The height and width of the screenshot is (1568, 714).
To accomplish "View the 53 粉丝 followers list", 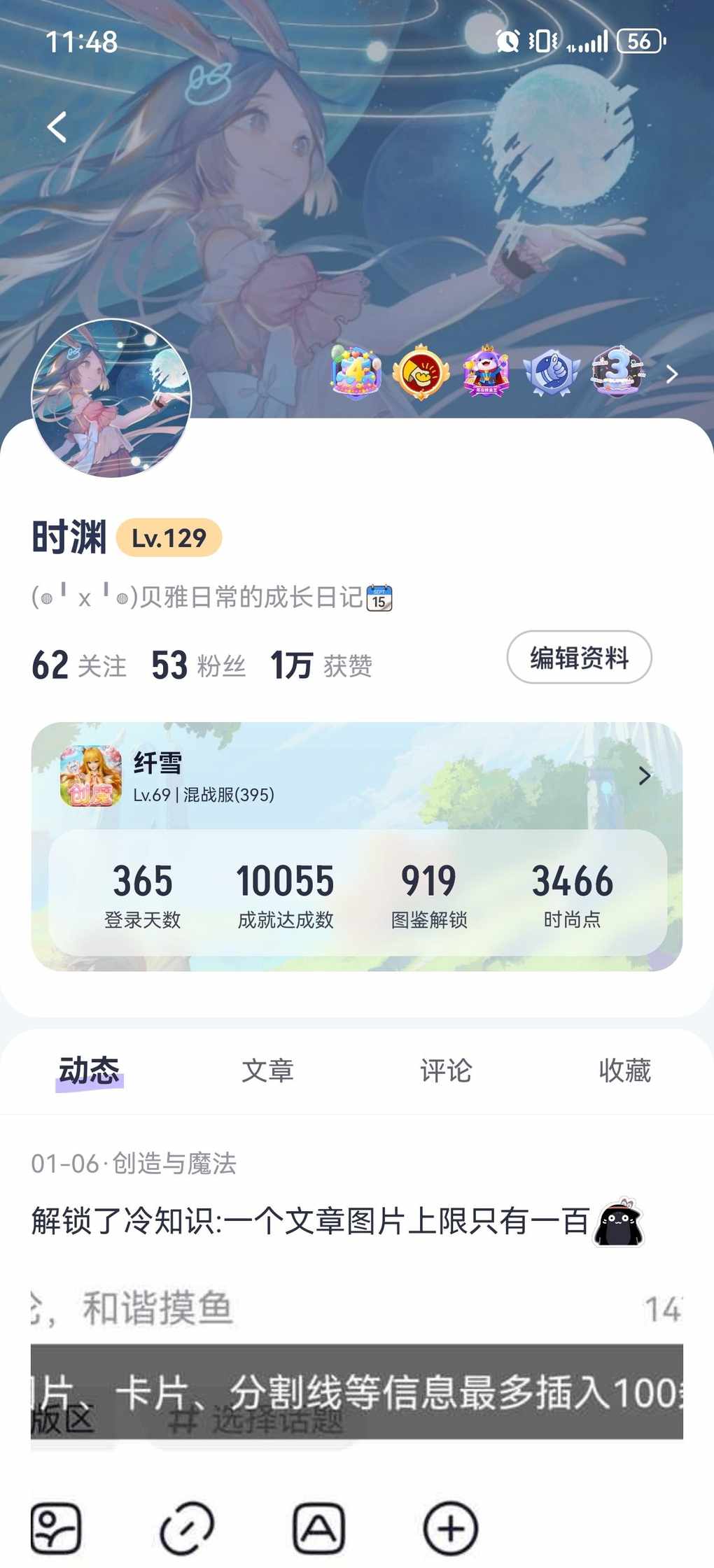I will click(x=198, y=665).
